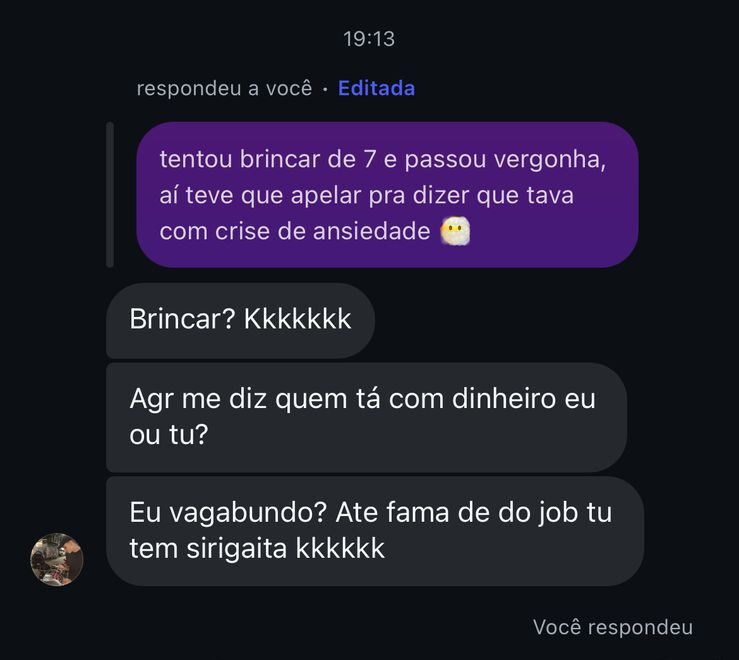Open the sender's profile picture avatar
This screenshot has height=660, width=739.
point(57,559)
